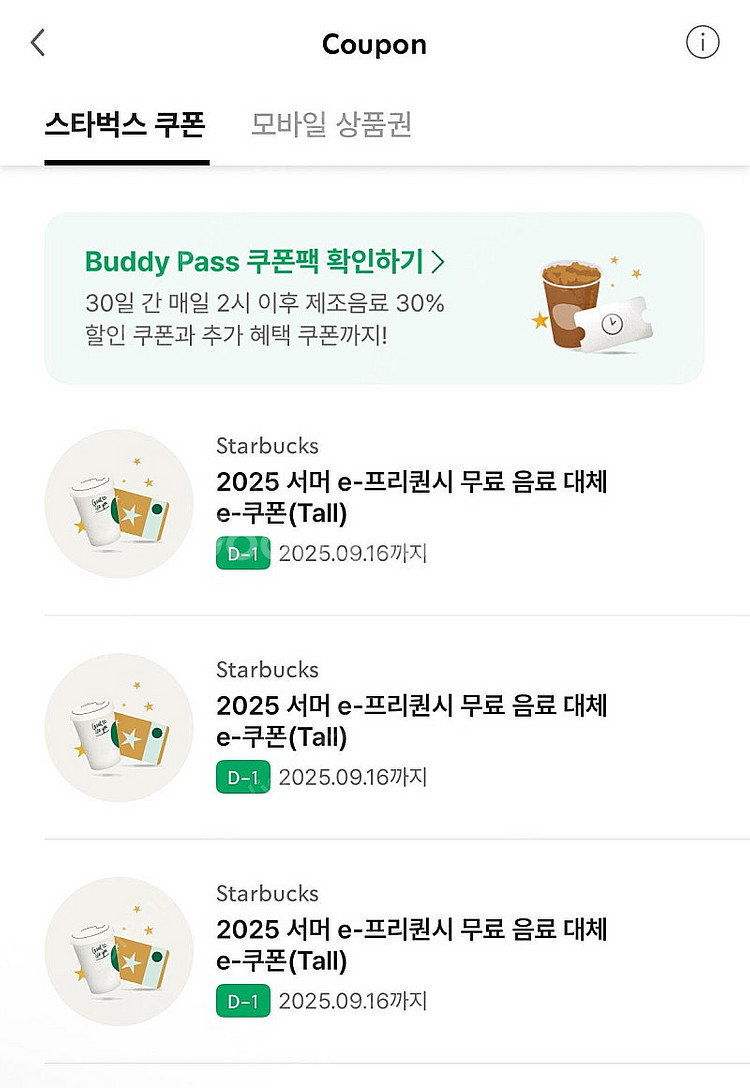
Task: Tap the D-1 badge on the first coupon
Action: click(x=242, y=553)
